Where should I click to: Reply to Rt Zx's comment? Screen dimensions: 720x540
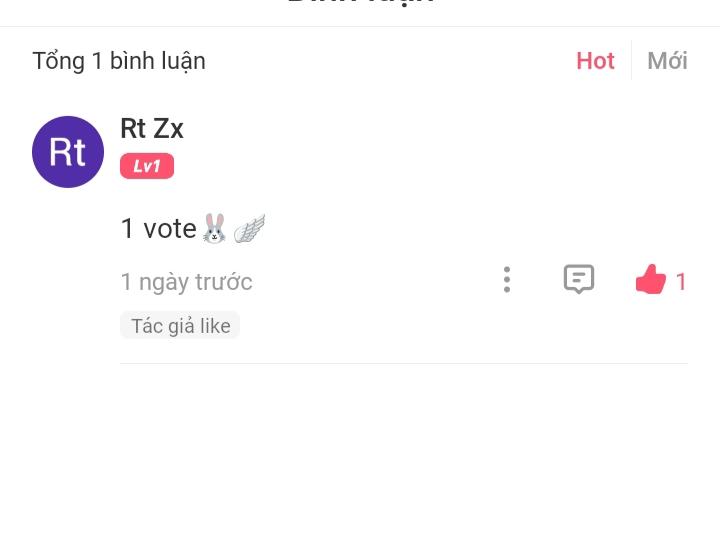point(579,279)
